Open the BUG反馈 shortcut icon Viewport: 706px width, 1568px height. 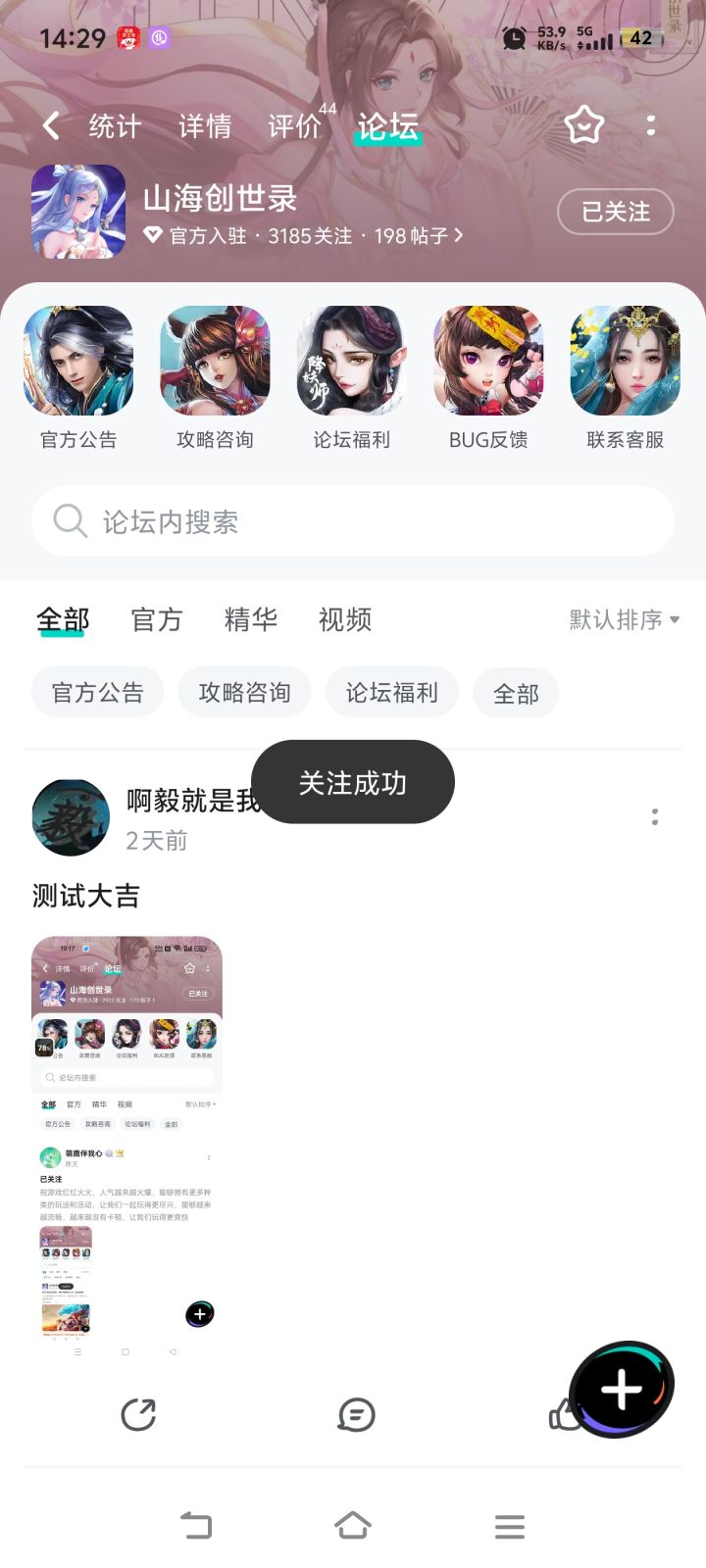488,361
